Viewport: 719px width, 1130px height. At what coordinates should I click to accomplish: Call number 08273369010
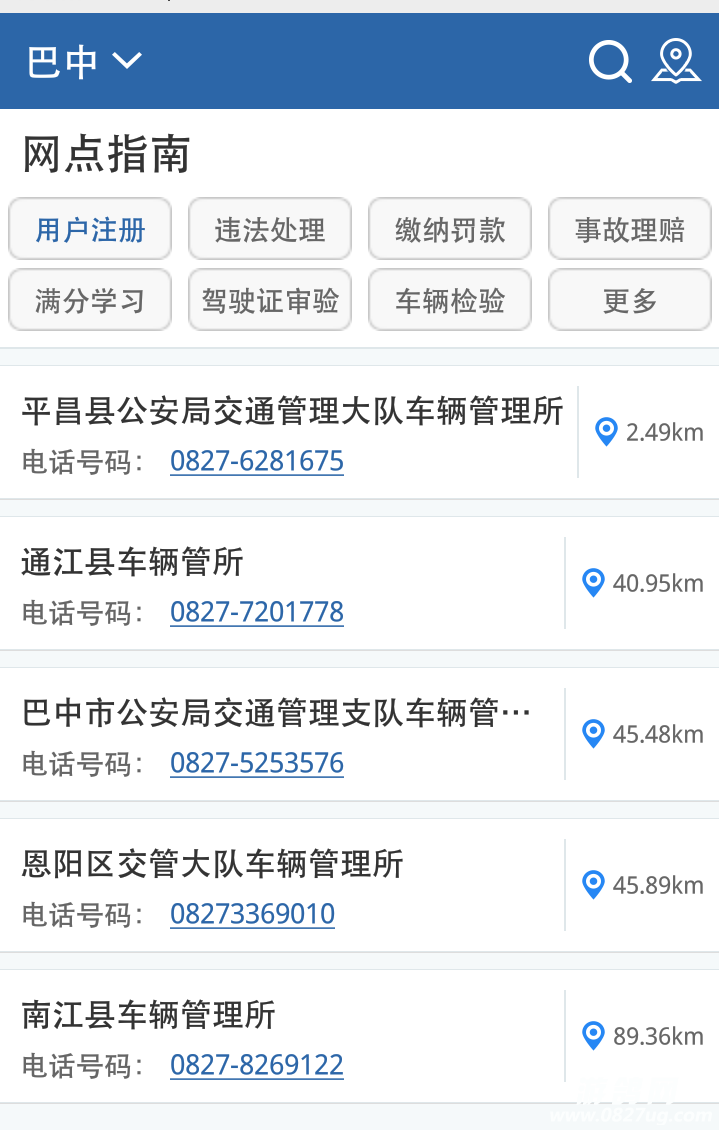[252, 914]
